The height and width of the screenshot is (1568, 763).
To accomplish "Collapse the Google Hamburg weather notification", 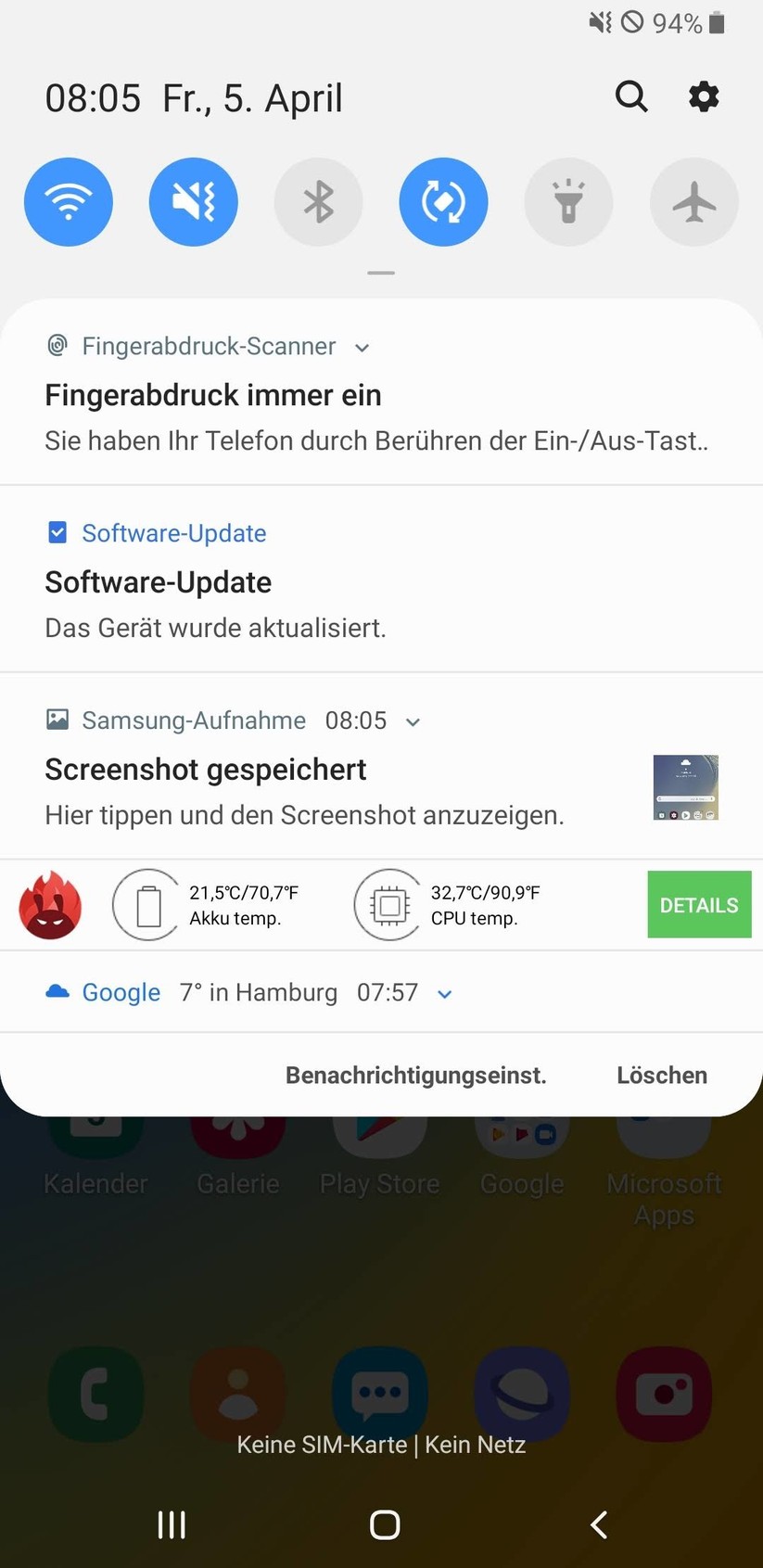I will (443, 993).
